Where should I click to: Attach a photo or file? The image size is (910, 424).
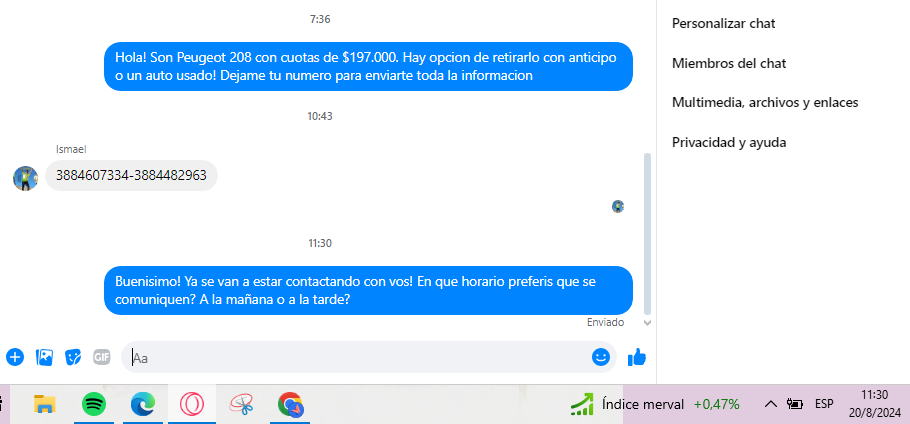tap(44, 357)
